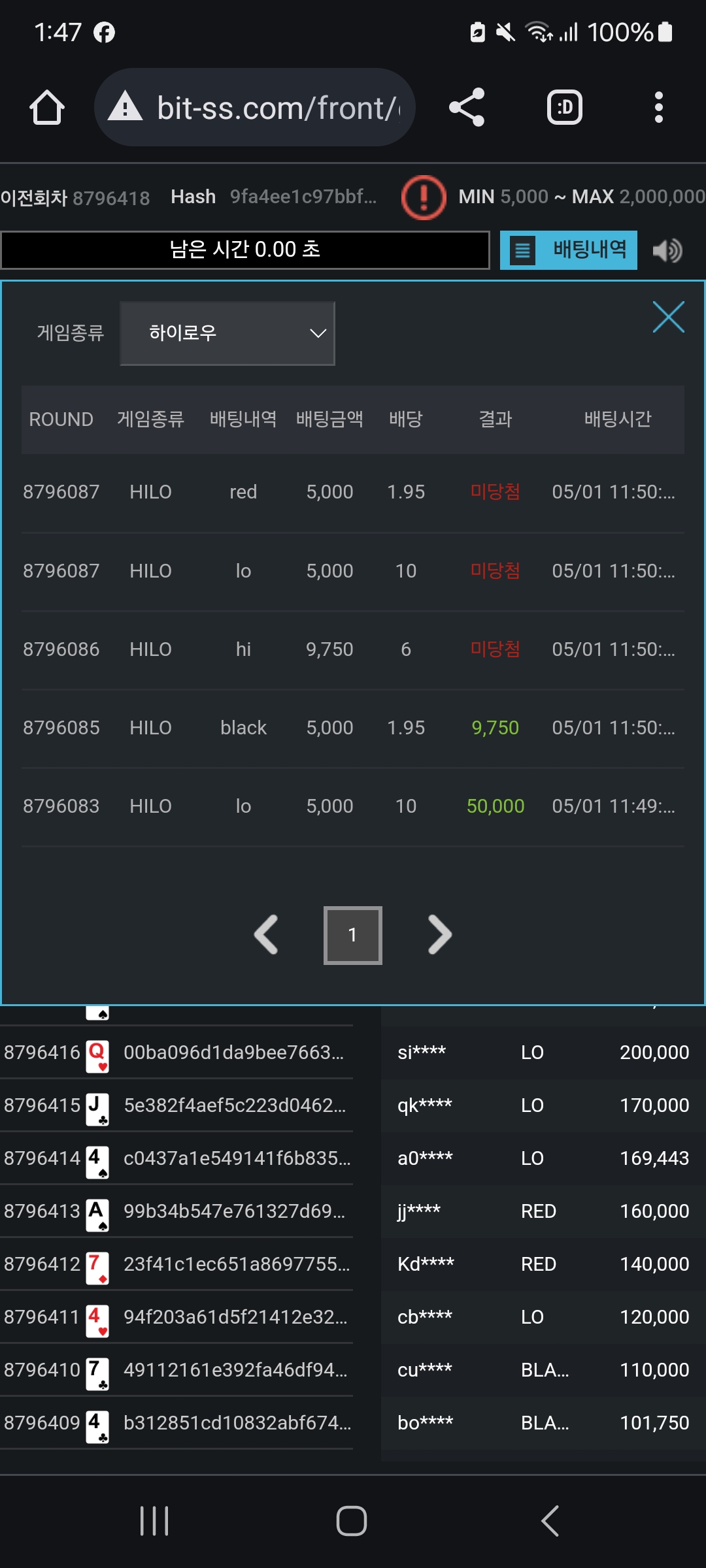Share the current page
Viewport: 706px width, 1568px height.
(467, 108)
